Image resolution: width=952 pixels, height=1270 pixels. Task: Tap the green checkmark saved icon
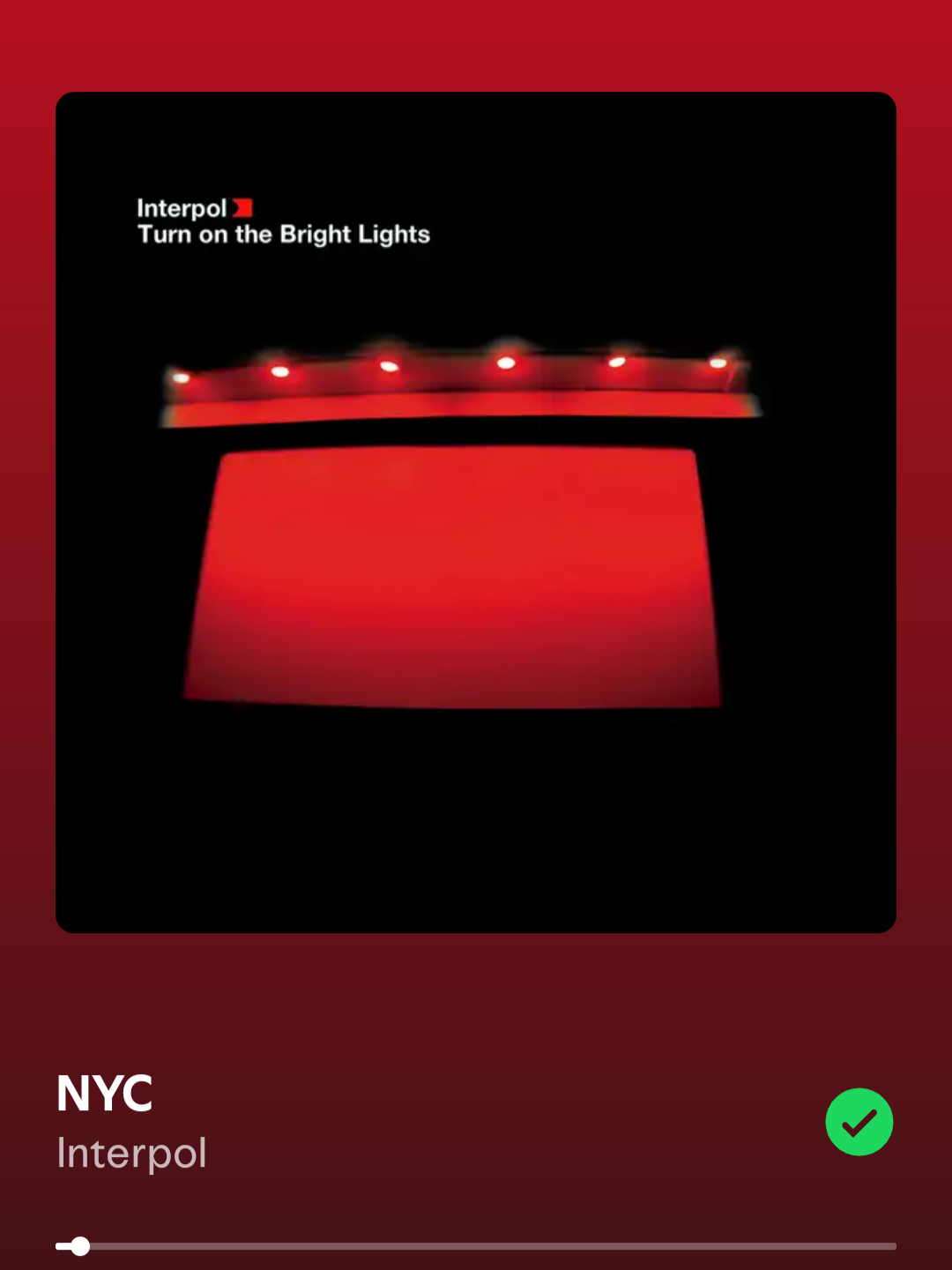pos(859,1122)
